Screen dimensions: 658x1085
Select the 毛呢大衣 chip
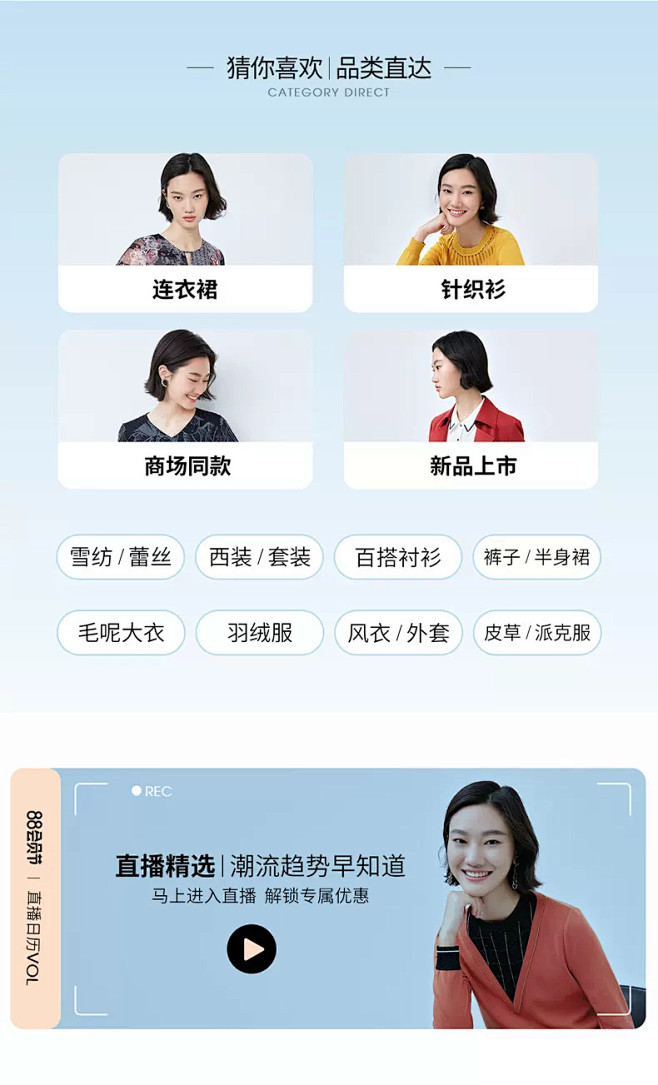[x=120, y=633]
